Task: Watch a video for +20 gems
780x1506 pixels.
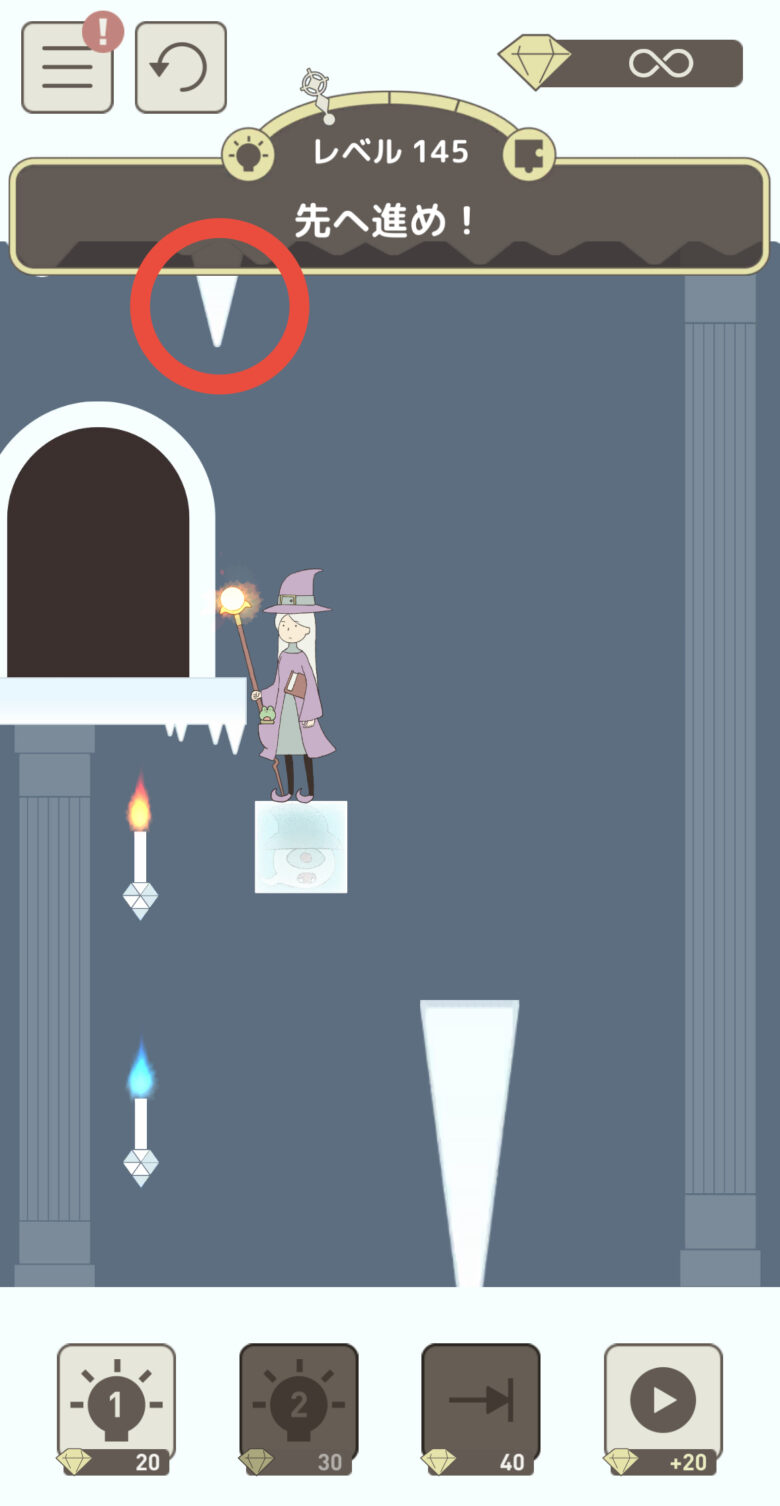Action: (x=663, y=1408)
